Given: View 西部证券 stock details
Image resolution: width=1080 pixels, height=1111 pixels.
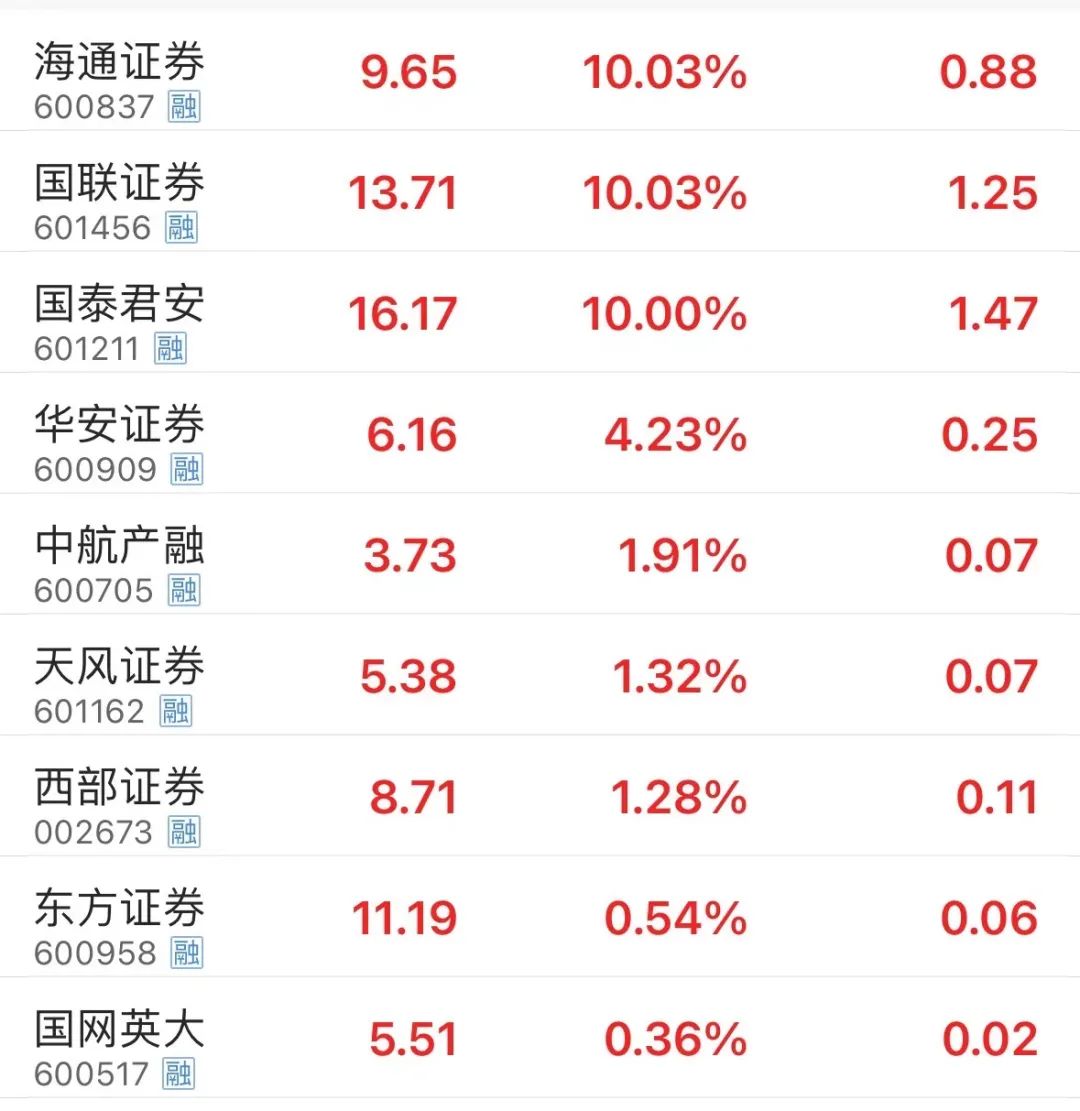Looking at the screenshot, I should tap(120, 790).
